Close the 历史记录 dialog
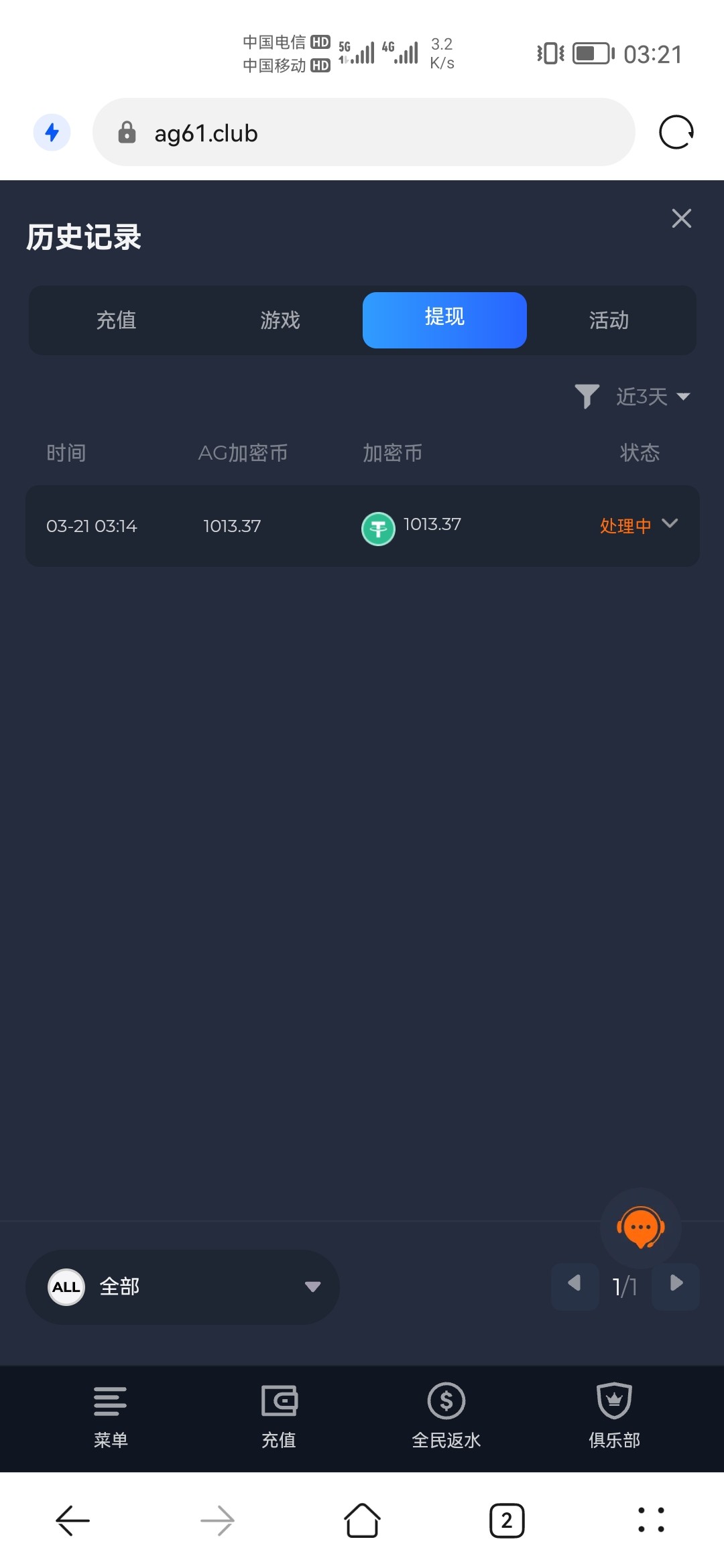 681,218
